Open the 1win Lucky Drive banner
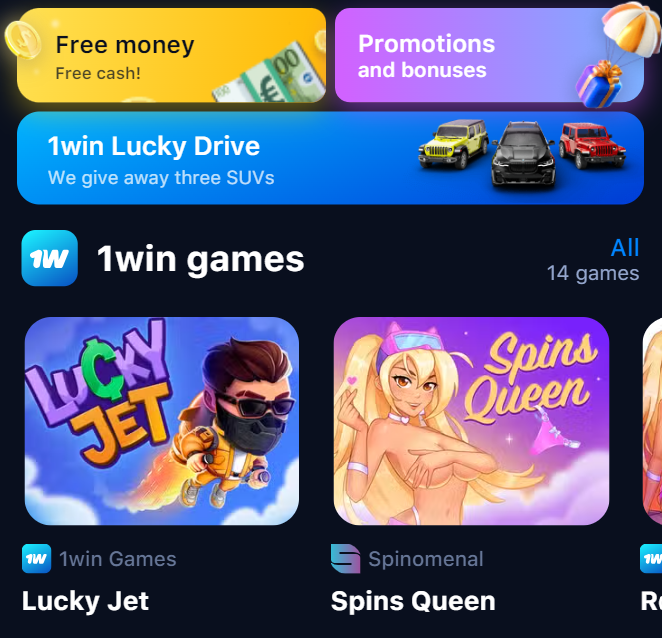 pyautogui.click(x=330, y=158)
